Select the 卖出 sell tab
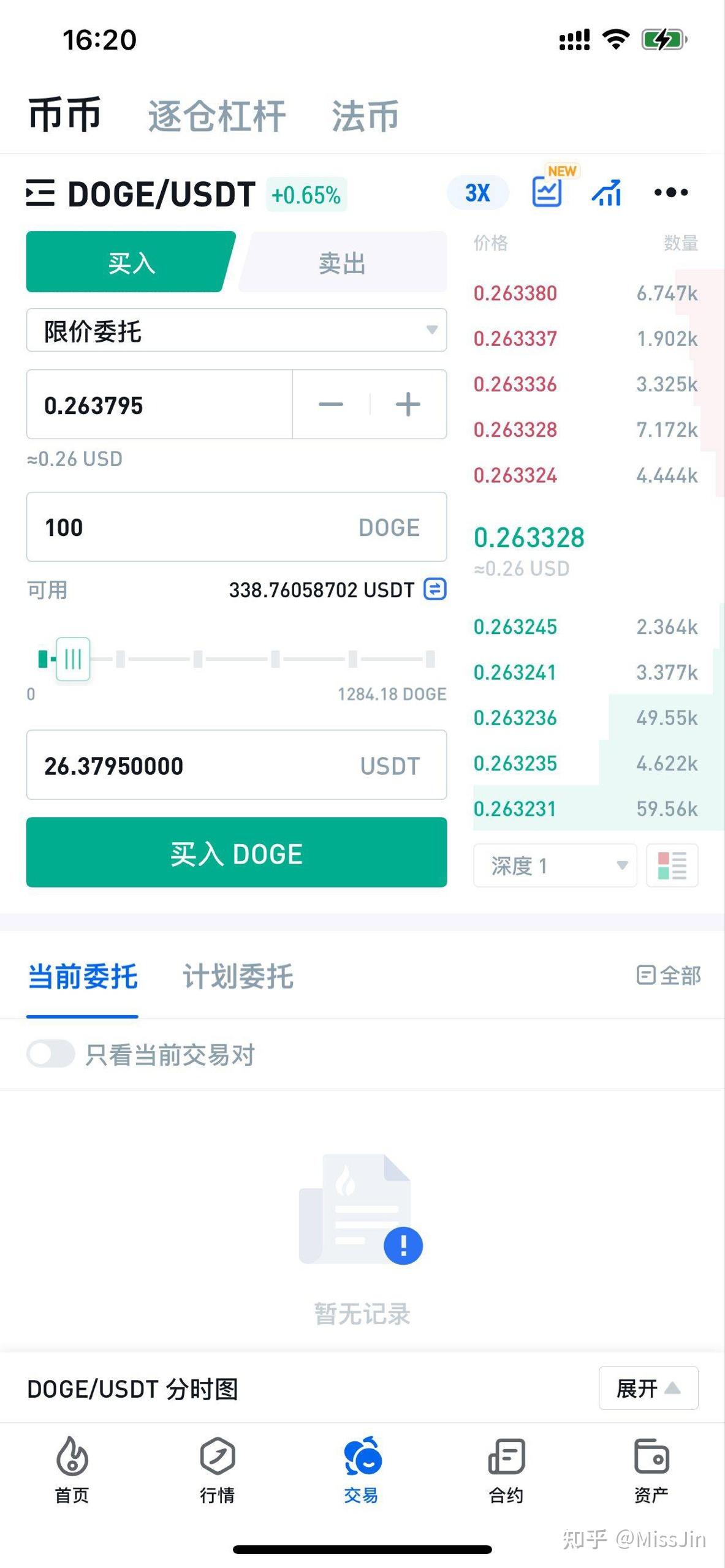This screenshot has width=725, height=1568. pyautogui.click(x=342, y=263)
